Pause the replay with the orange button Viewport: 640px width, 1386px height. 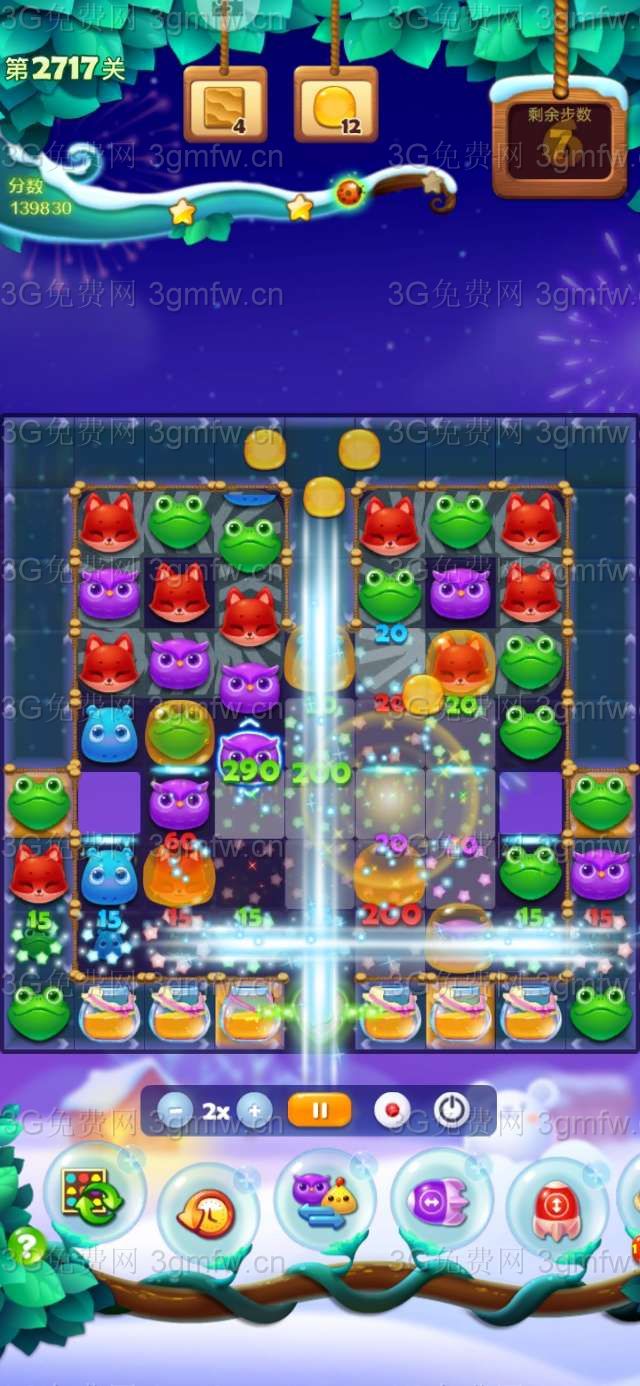(320, 1110)
